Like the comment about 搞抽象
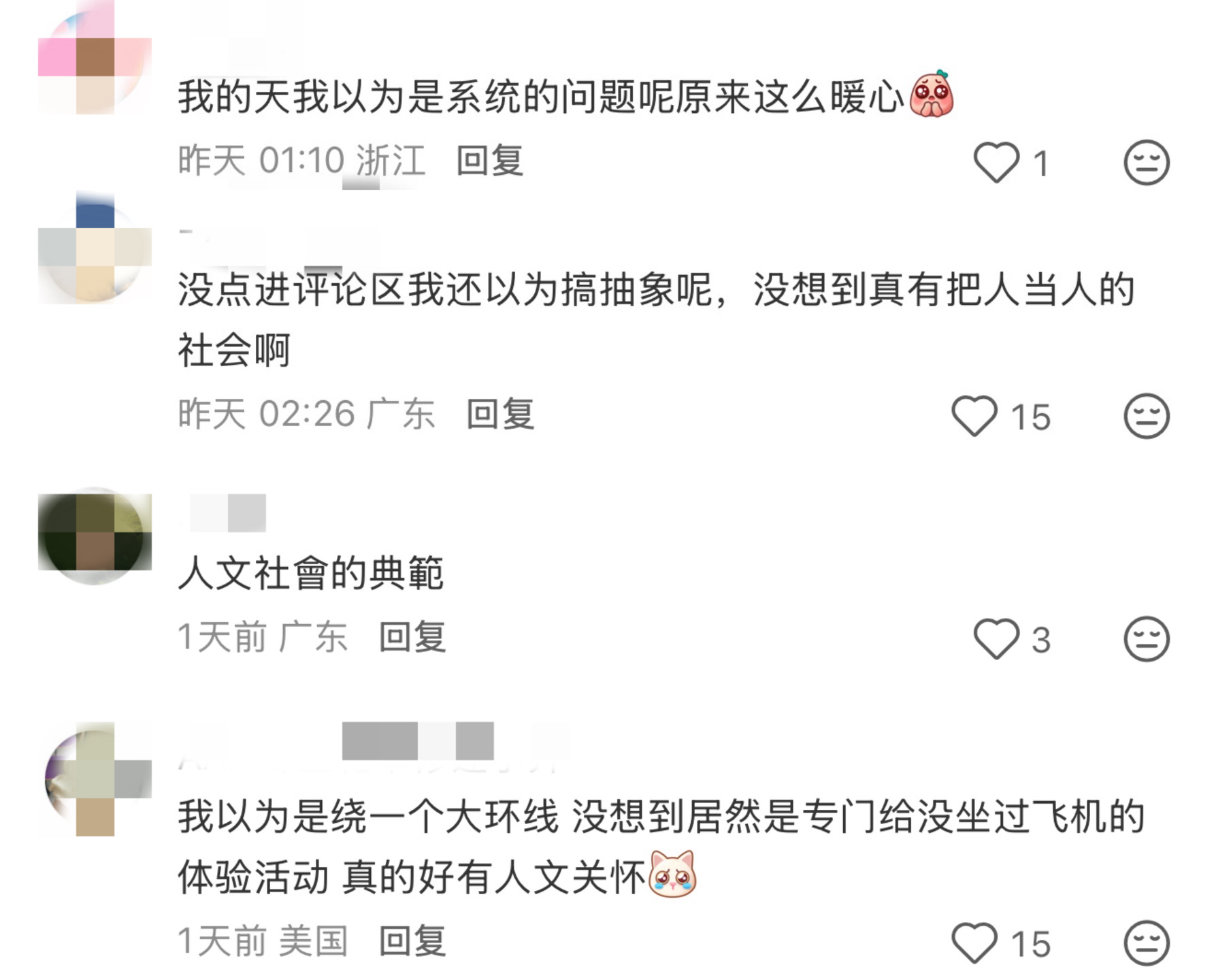This screenshot has height=980, width=1216. coord(974,416)
